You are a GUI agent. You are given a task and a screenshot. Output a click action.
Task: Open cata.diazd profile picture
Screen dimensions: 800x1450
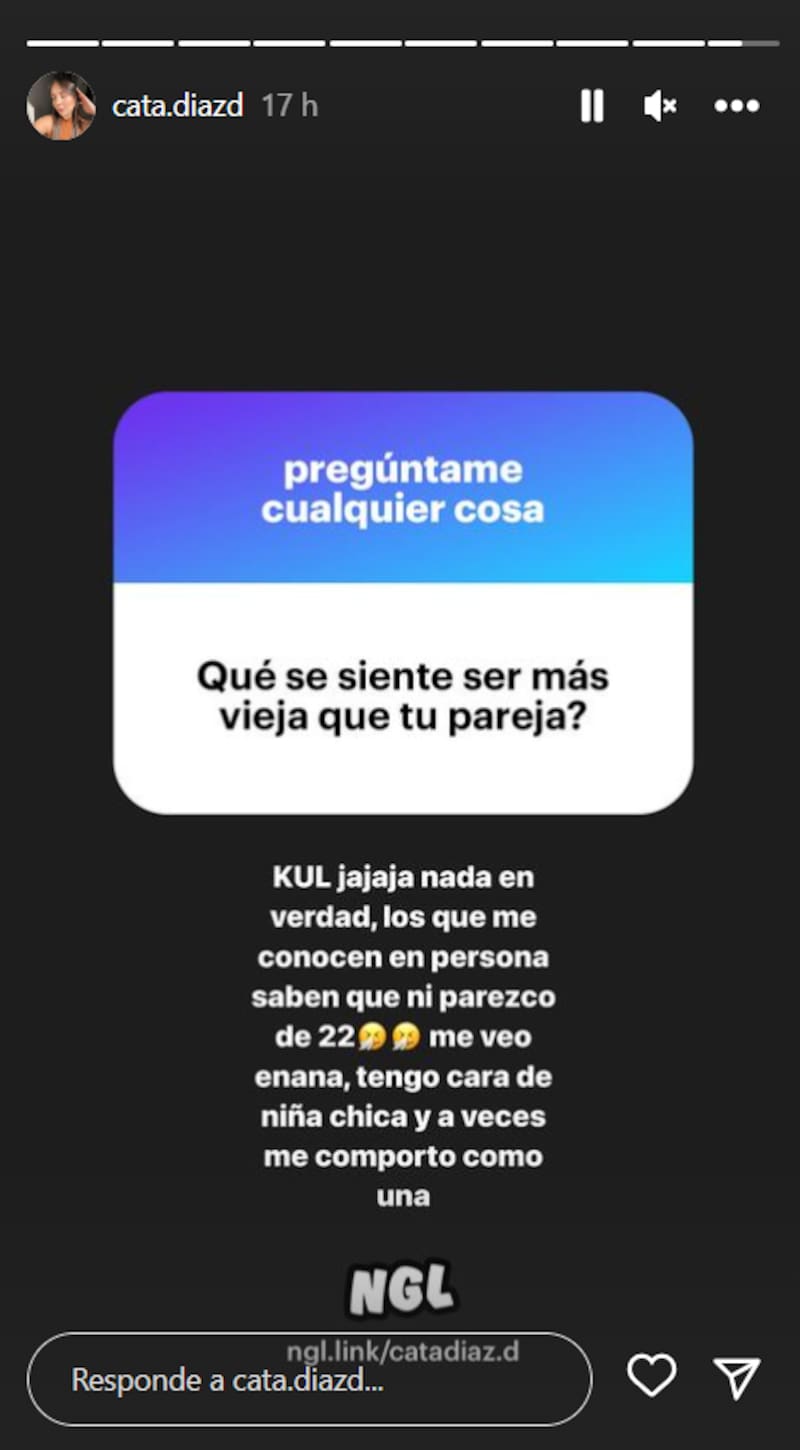pyautogui.click(x=60, y=106)
